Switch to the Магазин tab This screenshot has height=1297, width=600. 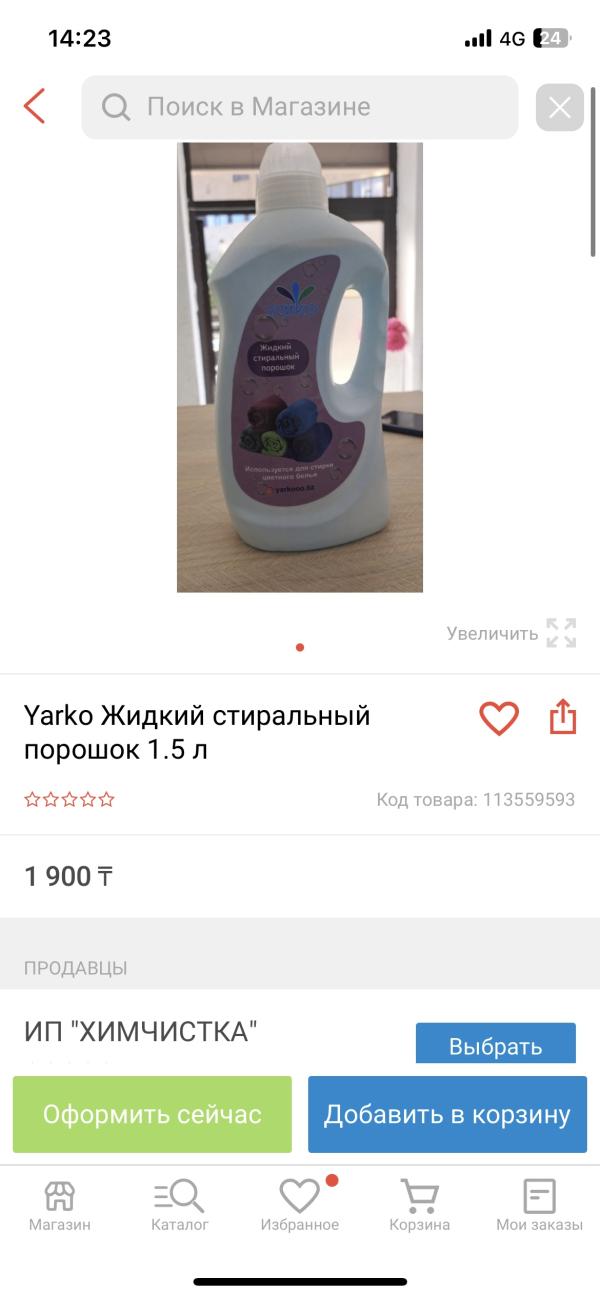(60, 1205)
